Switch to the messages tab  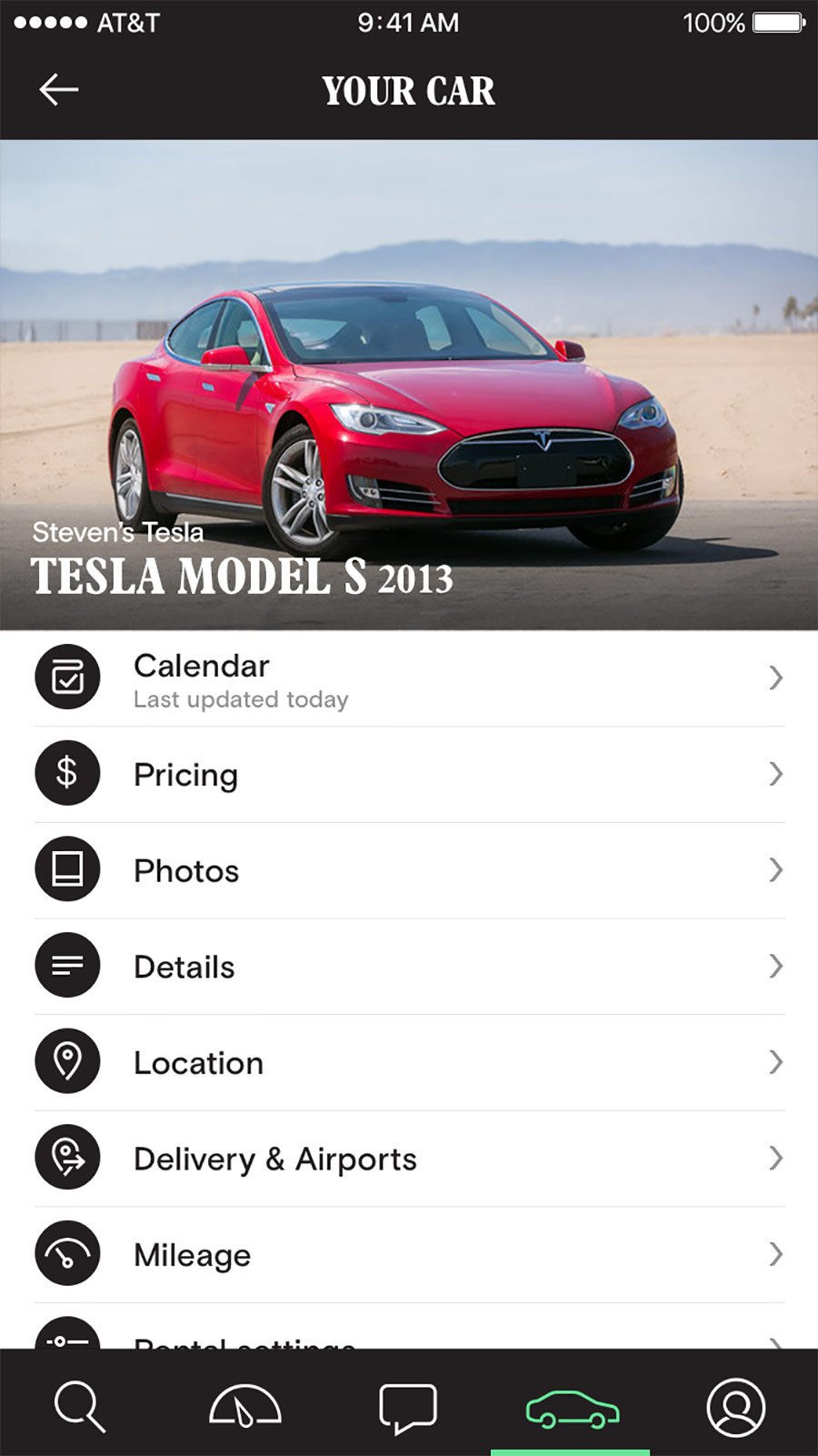tap(408, 1407)
